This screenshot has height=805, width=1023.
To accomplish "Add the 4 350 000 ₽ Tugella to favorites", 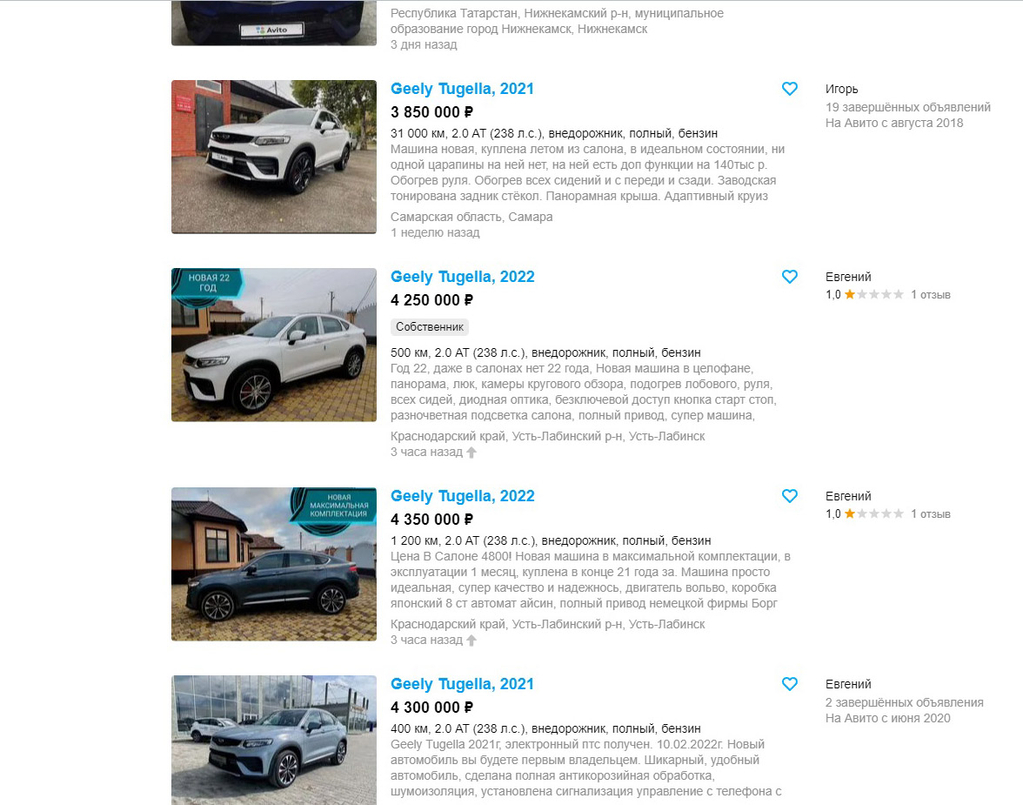I will 789,496.
